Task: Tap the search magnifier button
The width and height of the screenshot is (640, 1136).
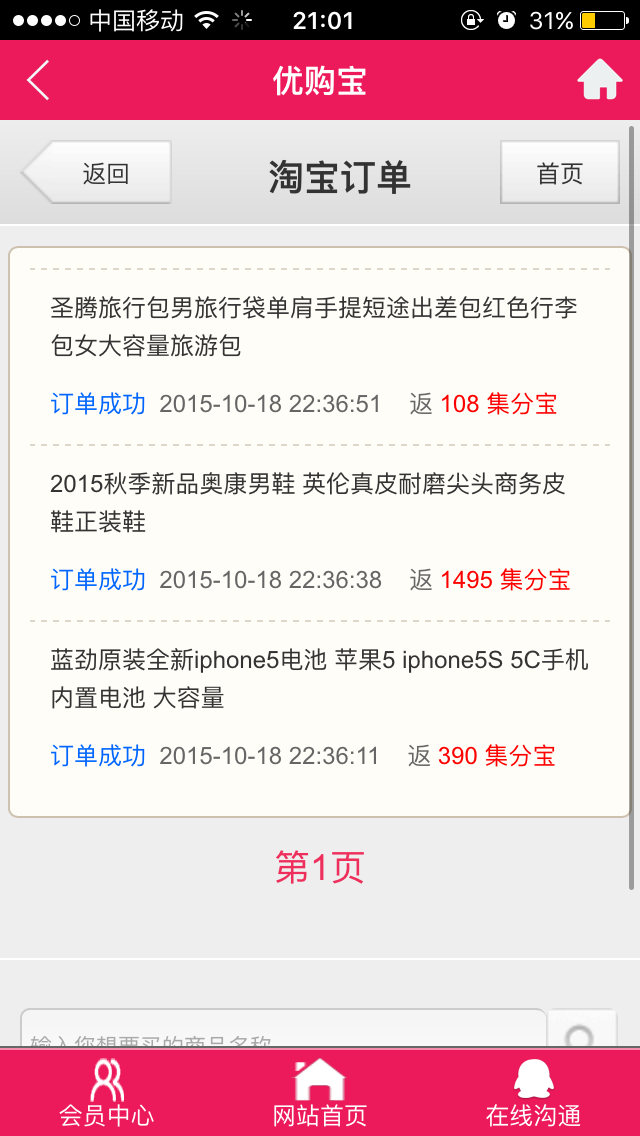Action: point(581,1033)
